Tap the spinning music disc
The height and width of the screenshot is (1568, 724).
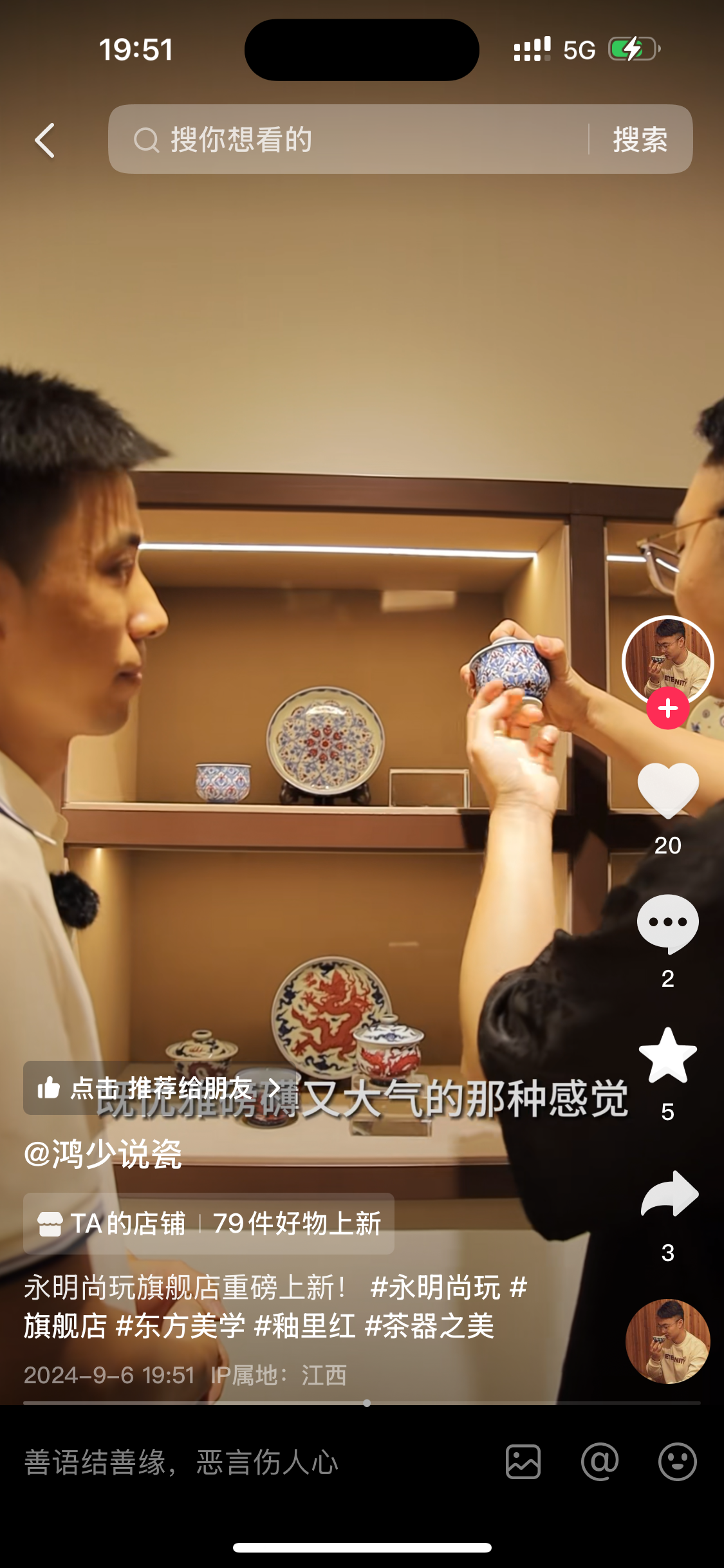[x=667, y=1341]
